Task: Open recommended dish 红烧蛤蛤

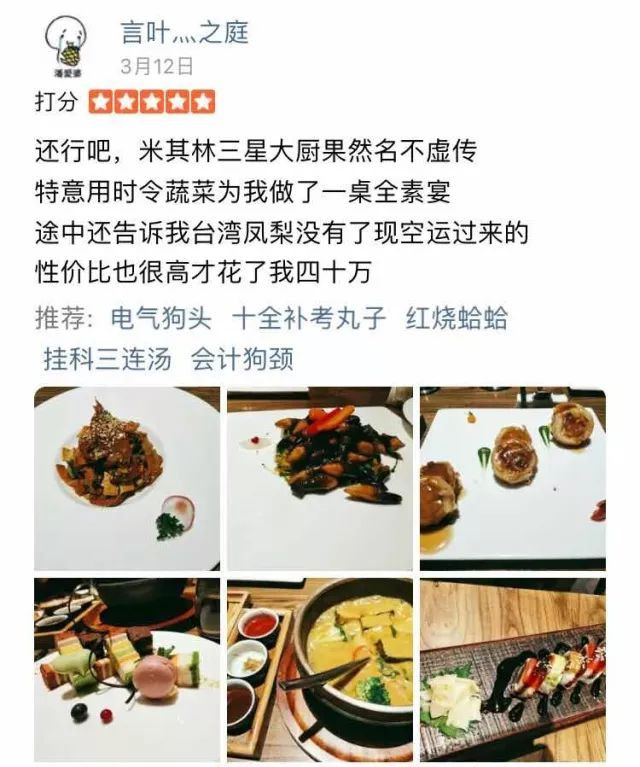Action: [x=456, y=319]
